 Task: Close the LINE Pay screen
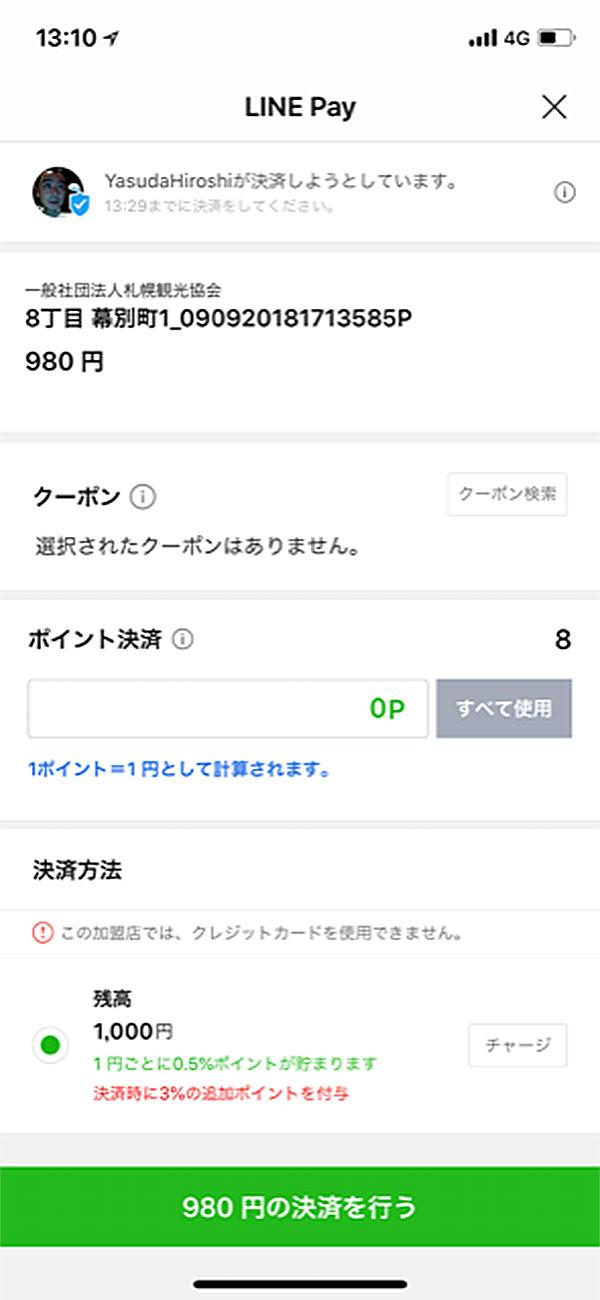pyautogui.click(x=553, y=107)
